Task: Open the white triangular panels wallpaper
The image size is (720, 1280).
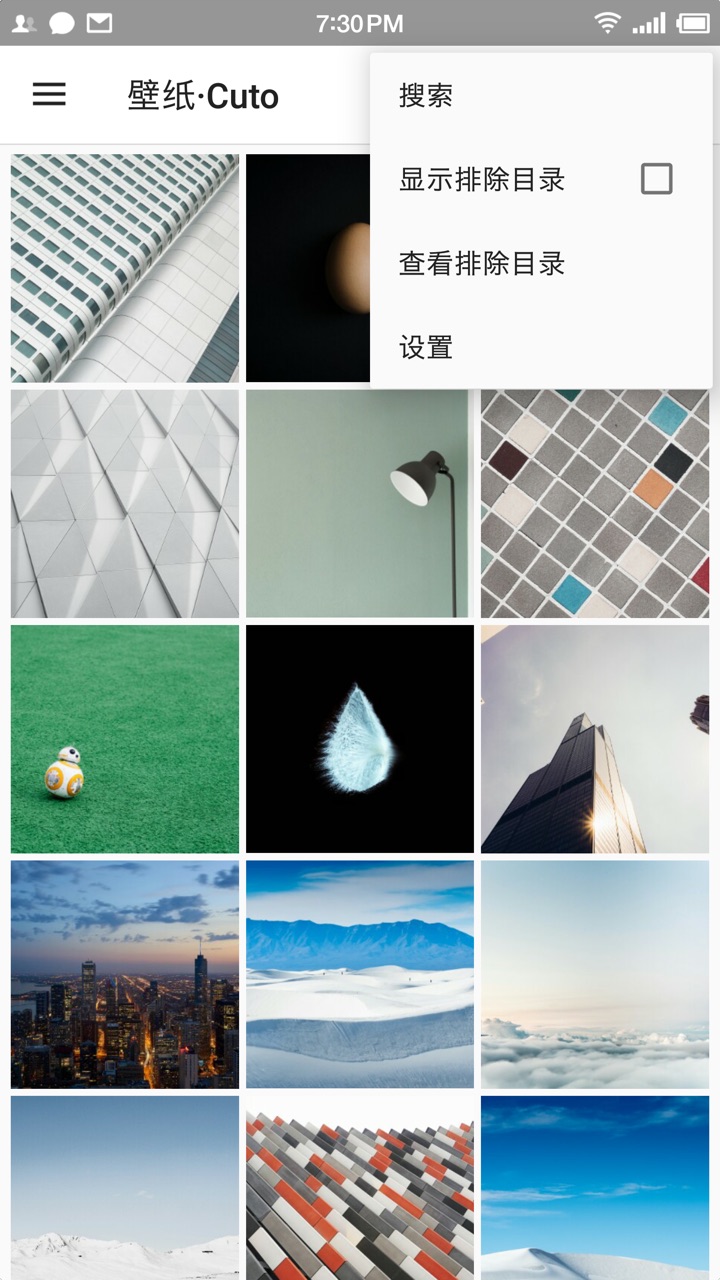Action: [x=125, y=503]
